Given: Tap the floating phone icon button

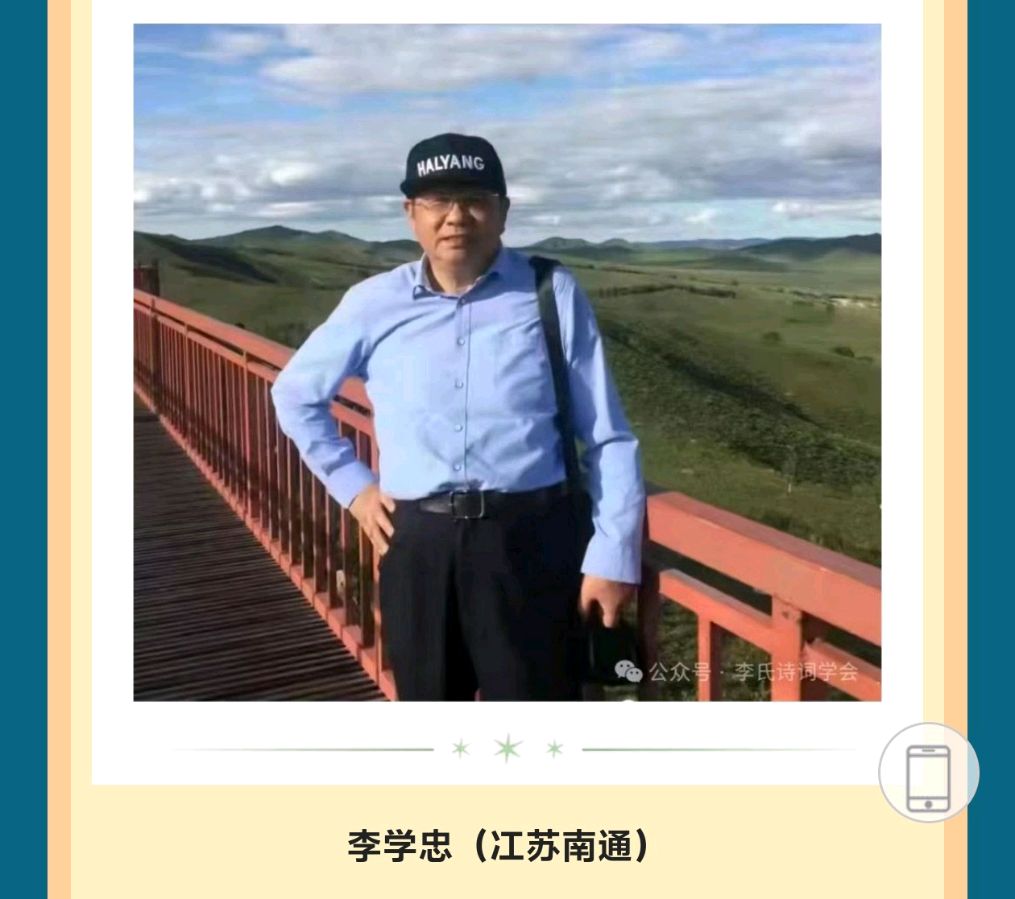Looking at the screenshot, I should pyautogui.click(x=928, y=773).
